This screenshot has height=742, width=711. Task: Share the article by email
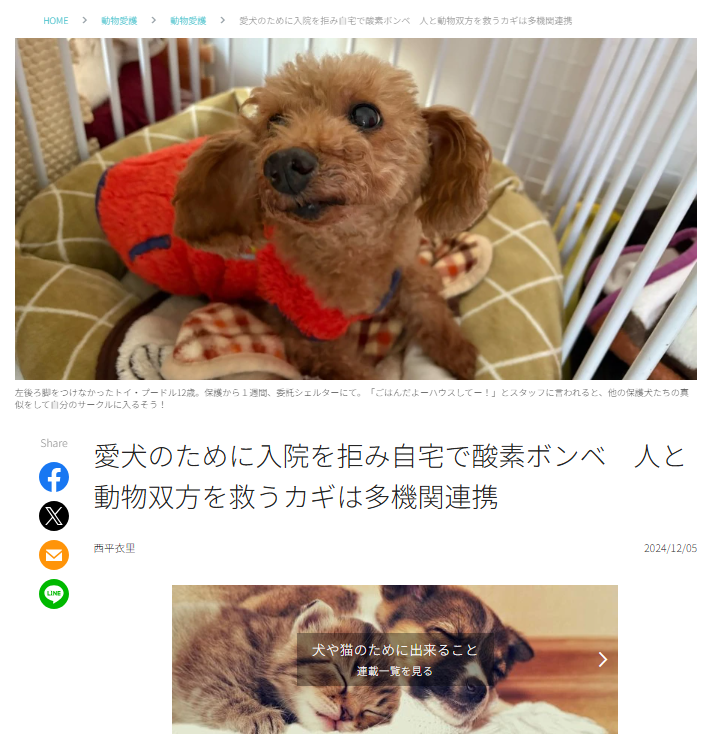point(54,555)
